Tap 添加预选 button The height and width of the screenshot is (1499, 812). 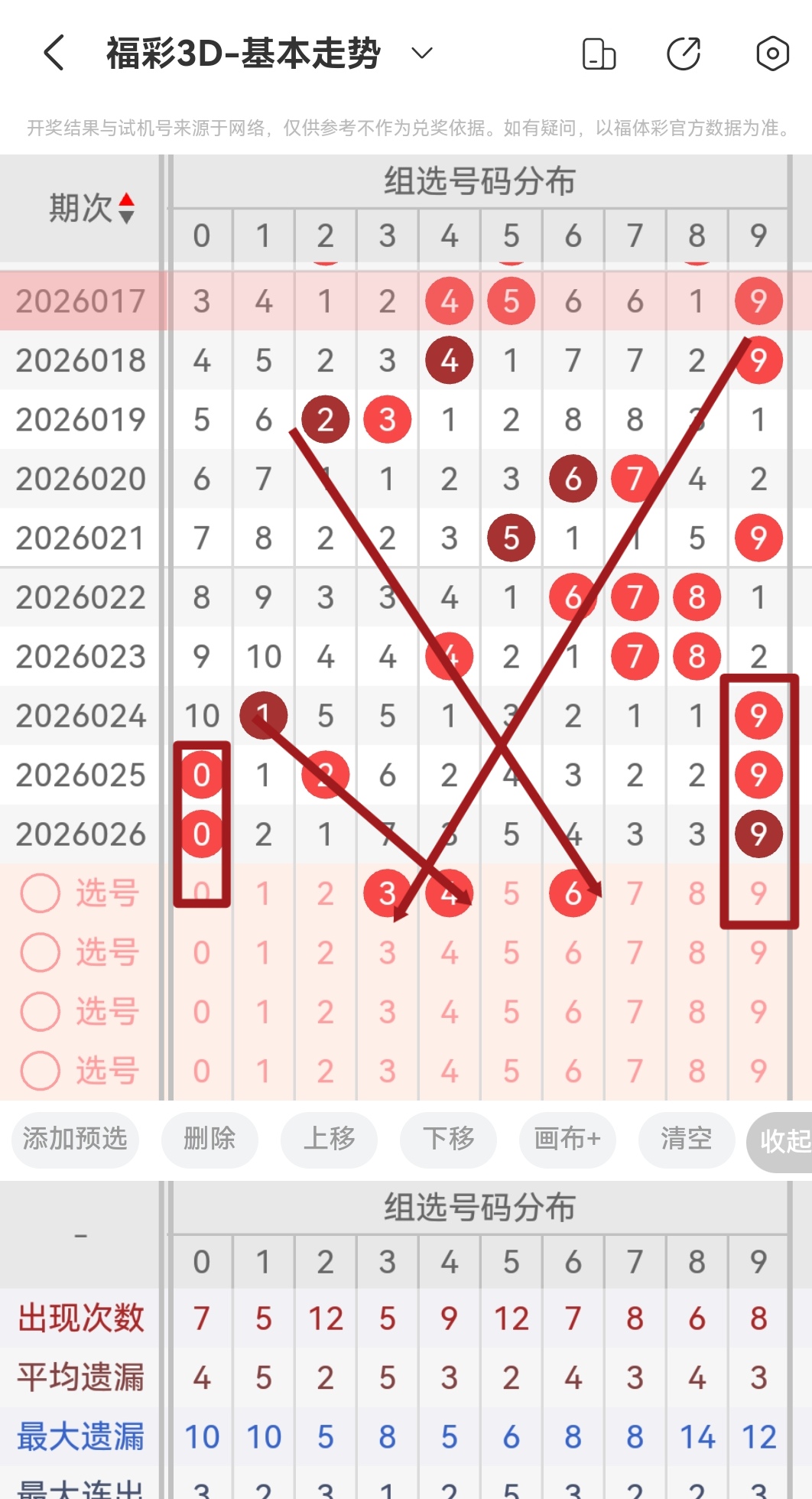coord(75,1139)
